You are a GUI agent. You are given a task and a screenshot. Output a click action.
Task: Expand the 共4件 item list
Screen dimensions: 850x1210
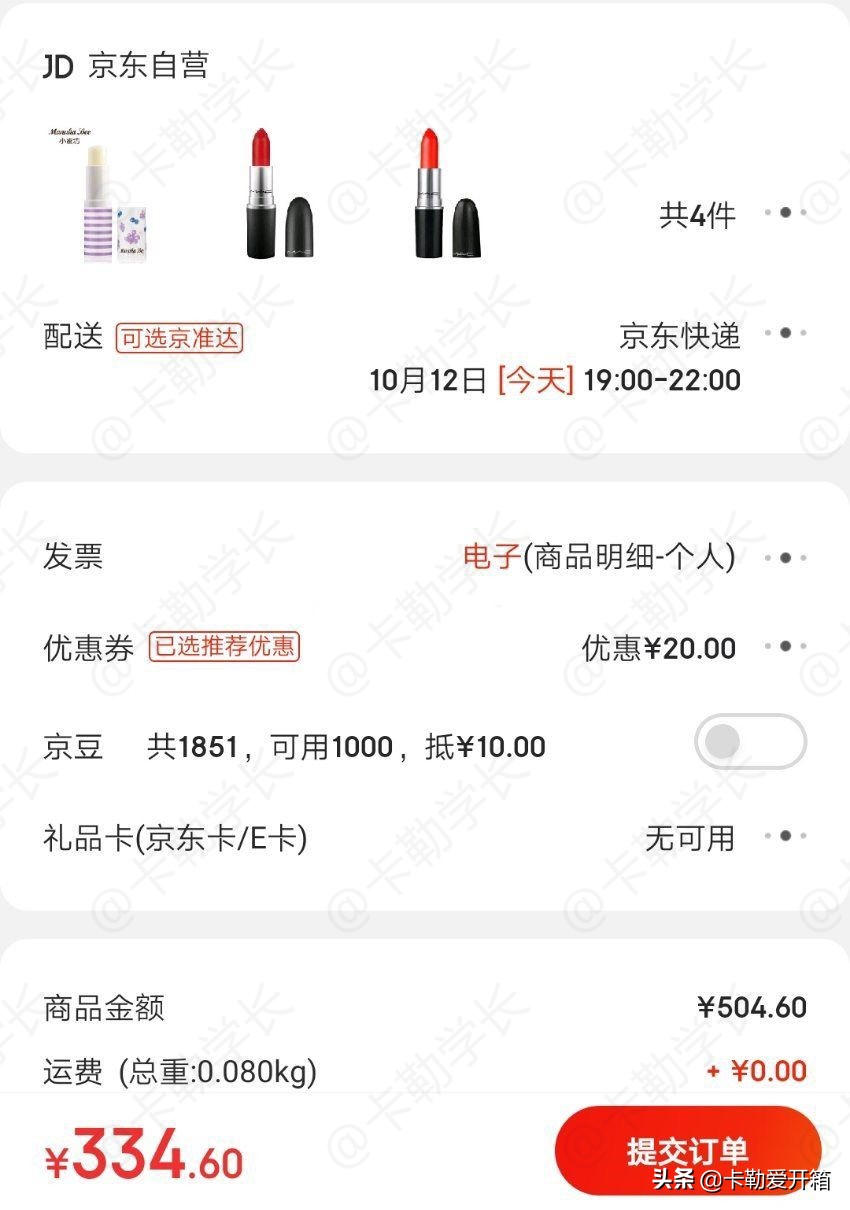point(720,215)
